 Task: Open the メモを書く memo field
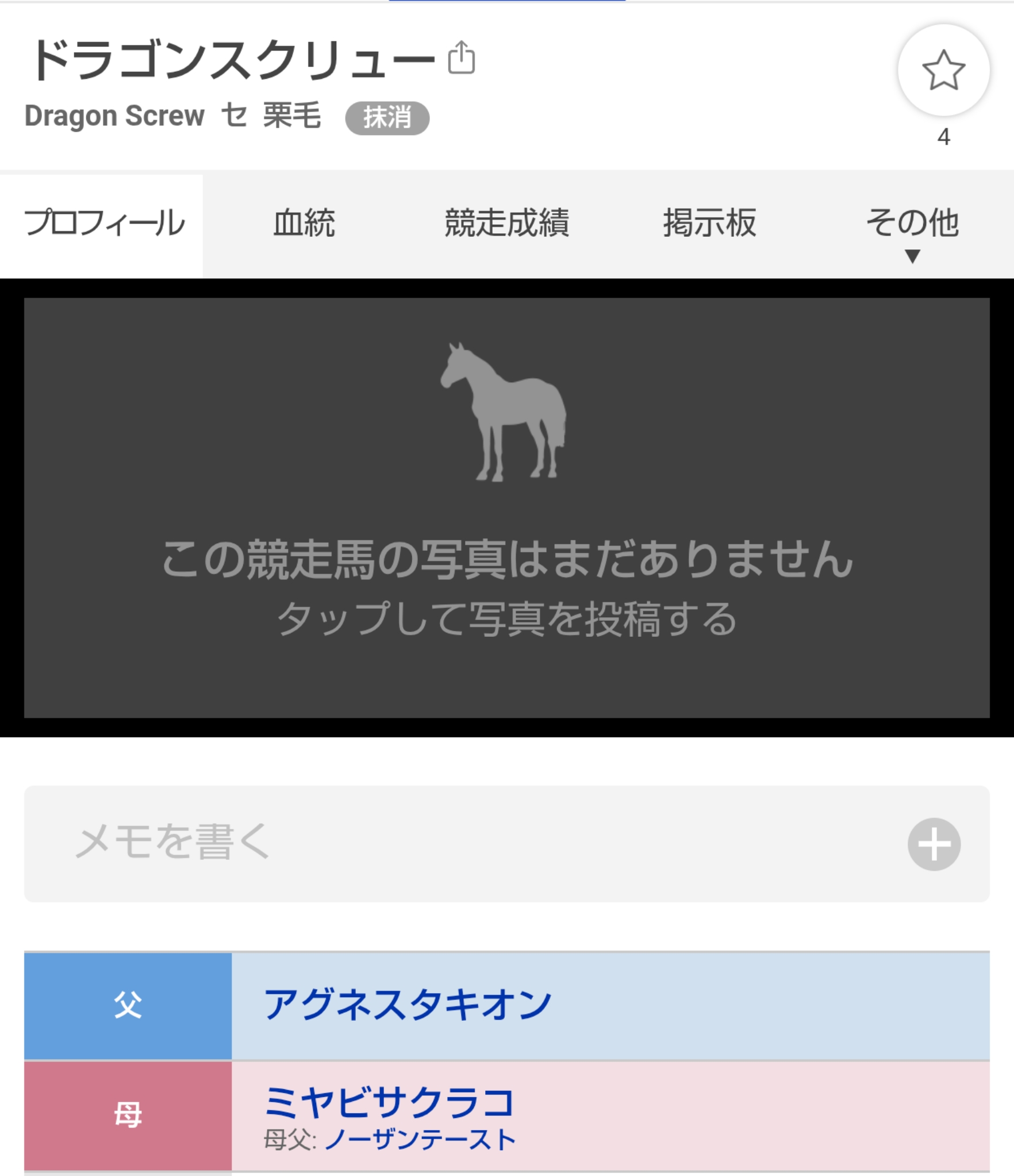tap(506, 844)
